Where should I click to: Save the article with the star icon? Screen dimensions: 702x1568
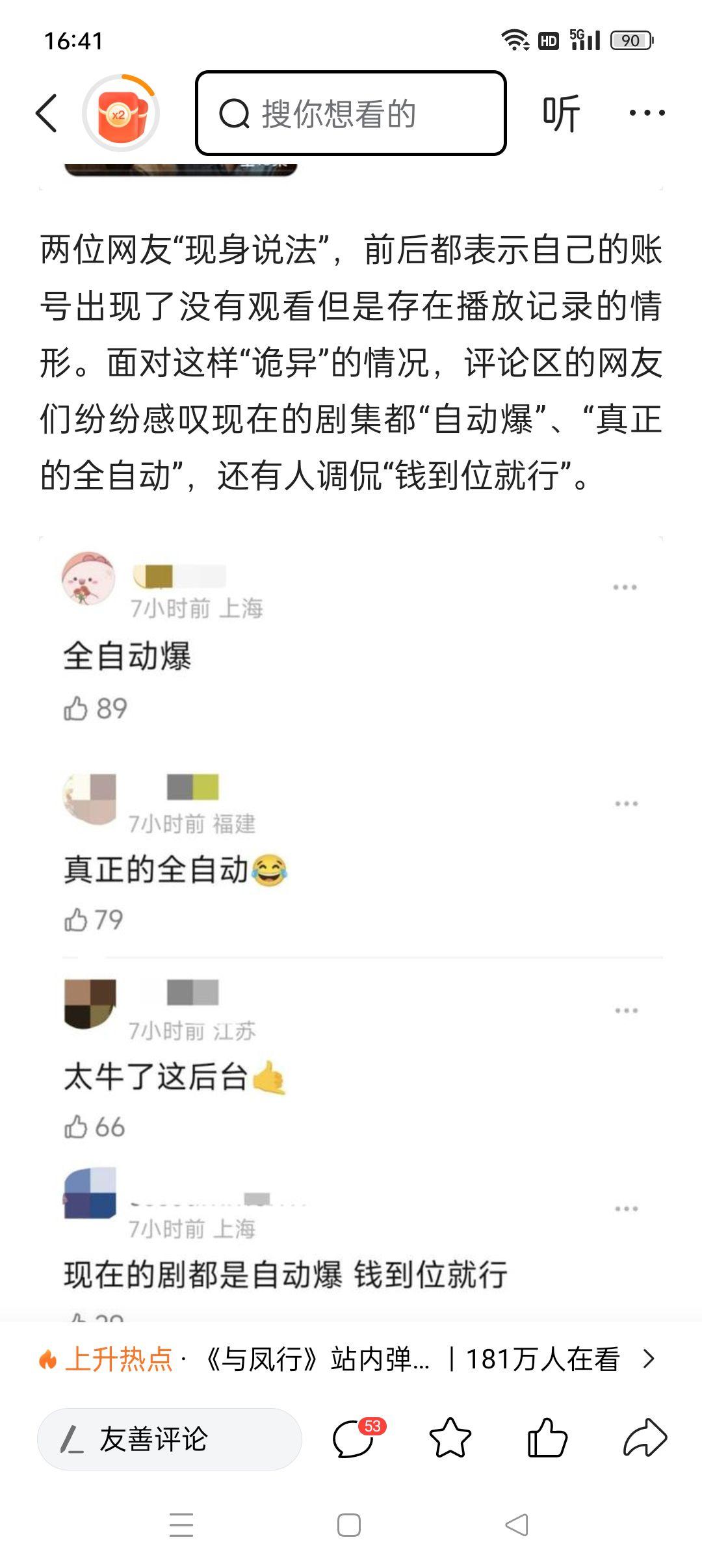coord(450,1438)
